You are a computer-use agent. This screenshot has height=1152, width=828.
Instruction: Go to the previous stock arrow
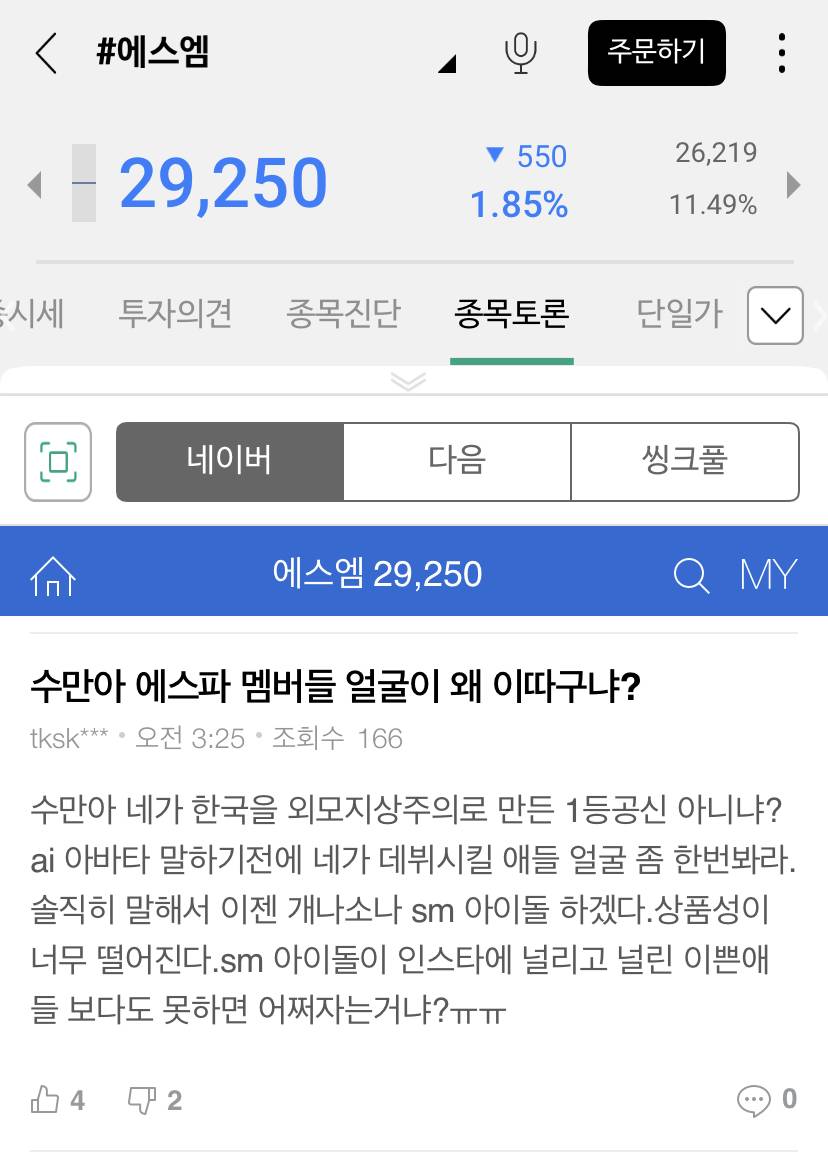point(34,184)
